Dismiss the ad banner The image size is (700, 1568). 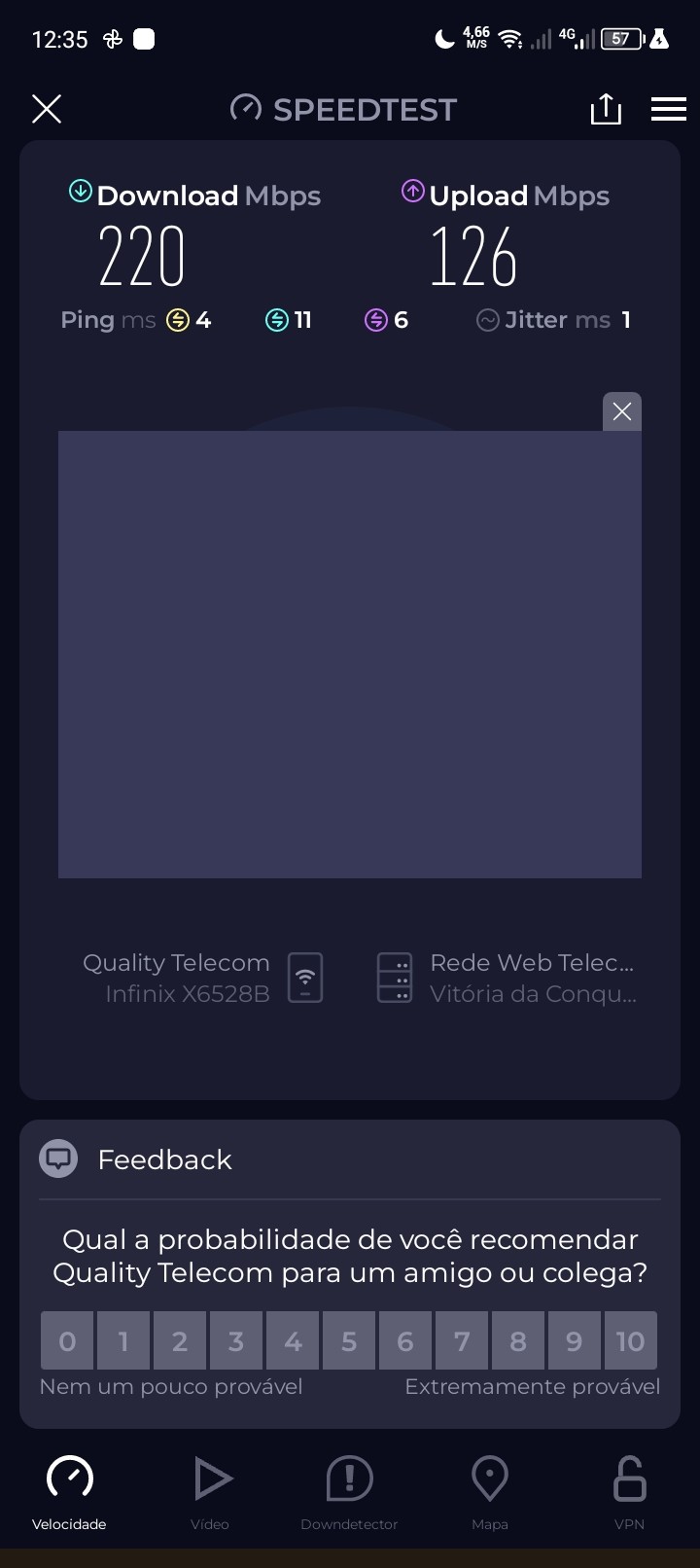(622, 411)
